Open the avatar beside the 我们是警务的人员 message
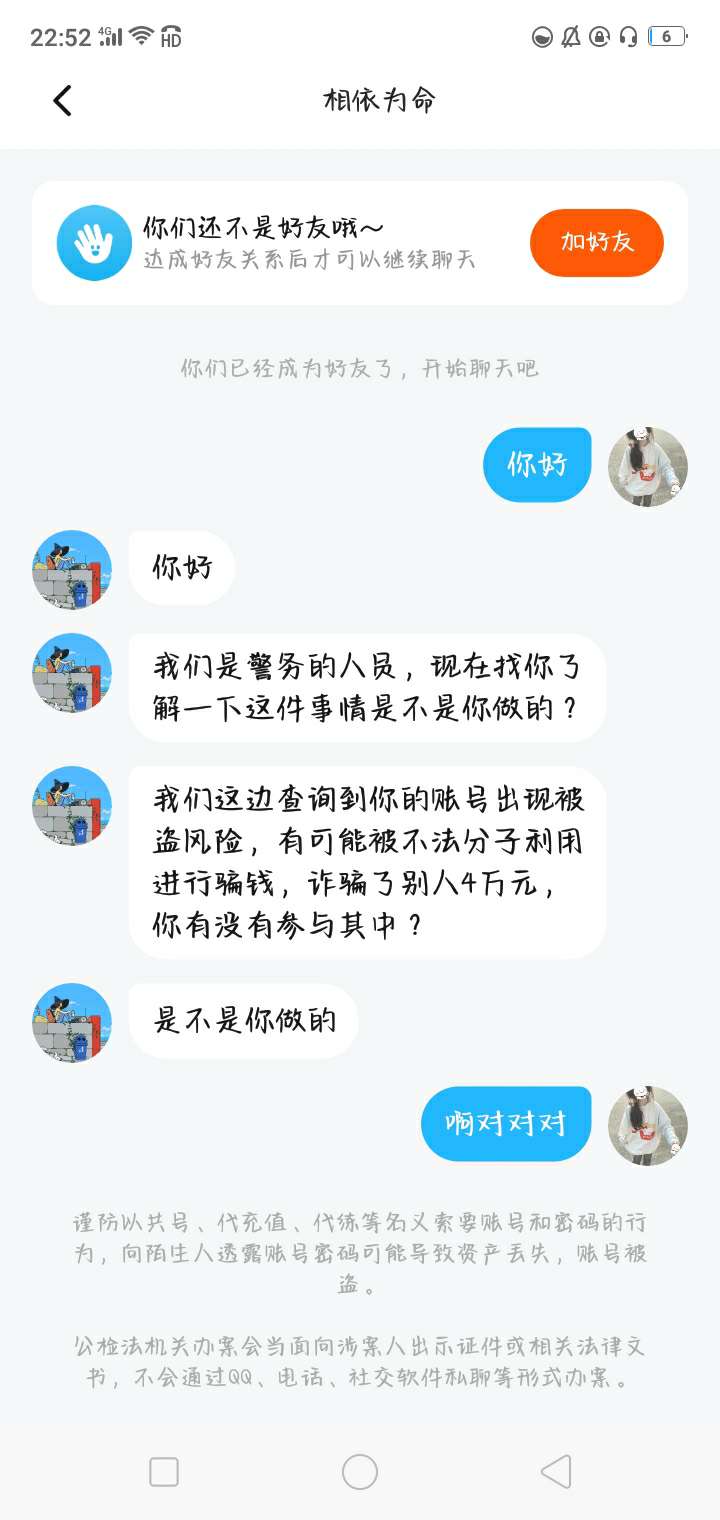Screen dimensions: 720x1520 pyautogui.click(x=72, y=672)
